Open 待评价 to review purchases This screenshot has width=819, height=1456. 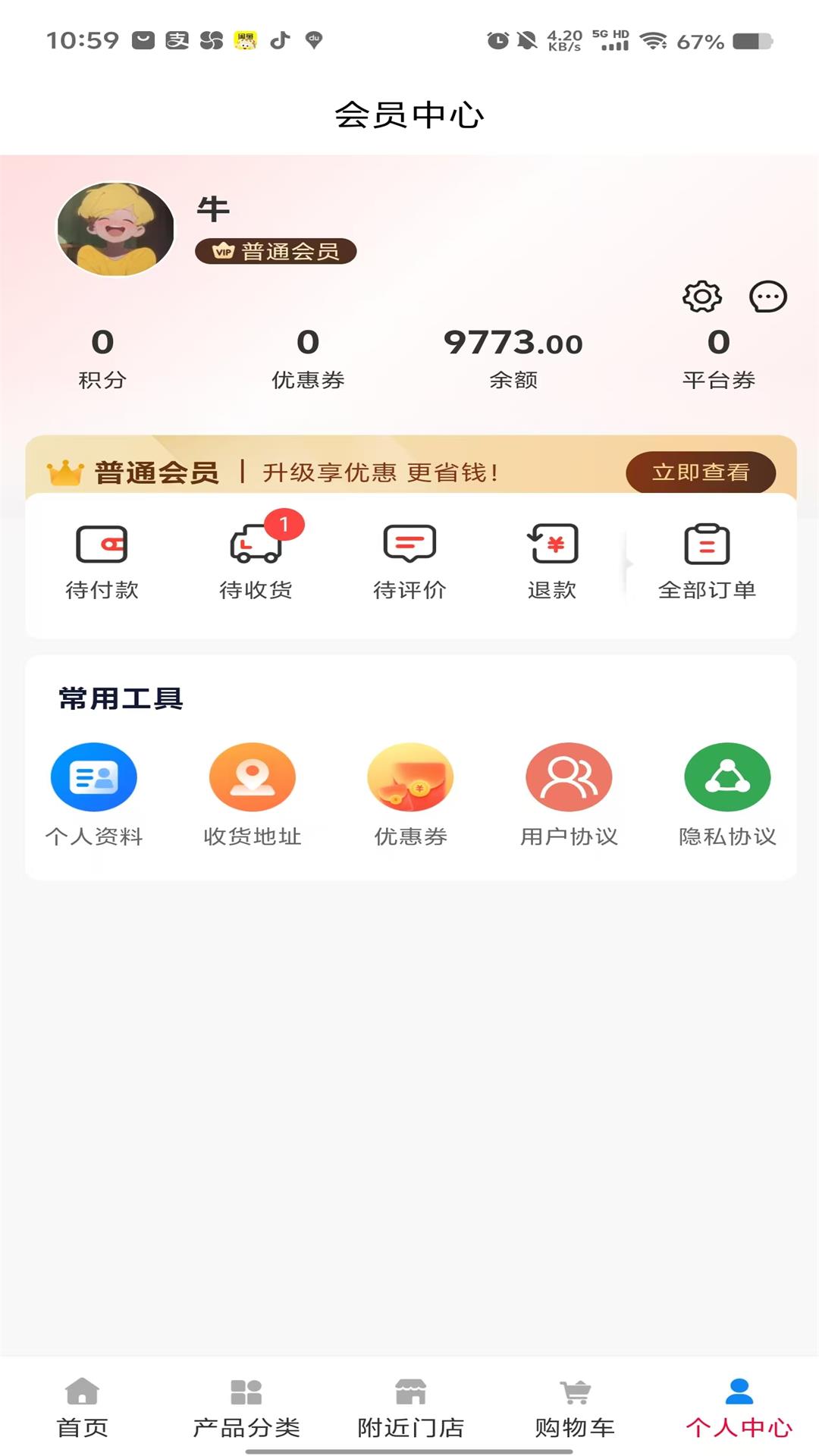click(x=409, y=557)
